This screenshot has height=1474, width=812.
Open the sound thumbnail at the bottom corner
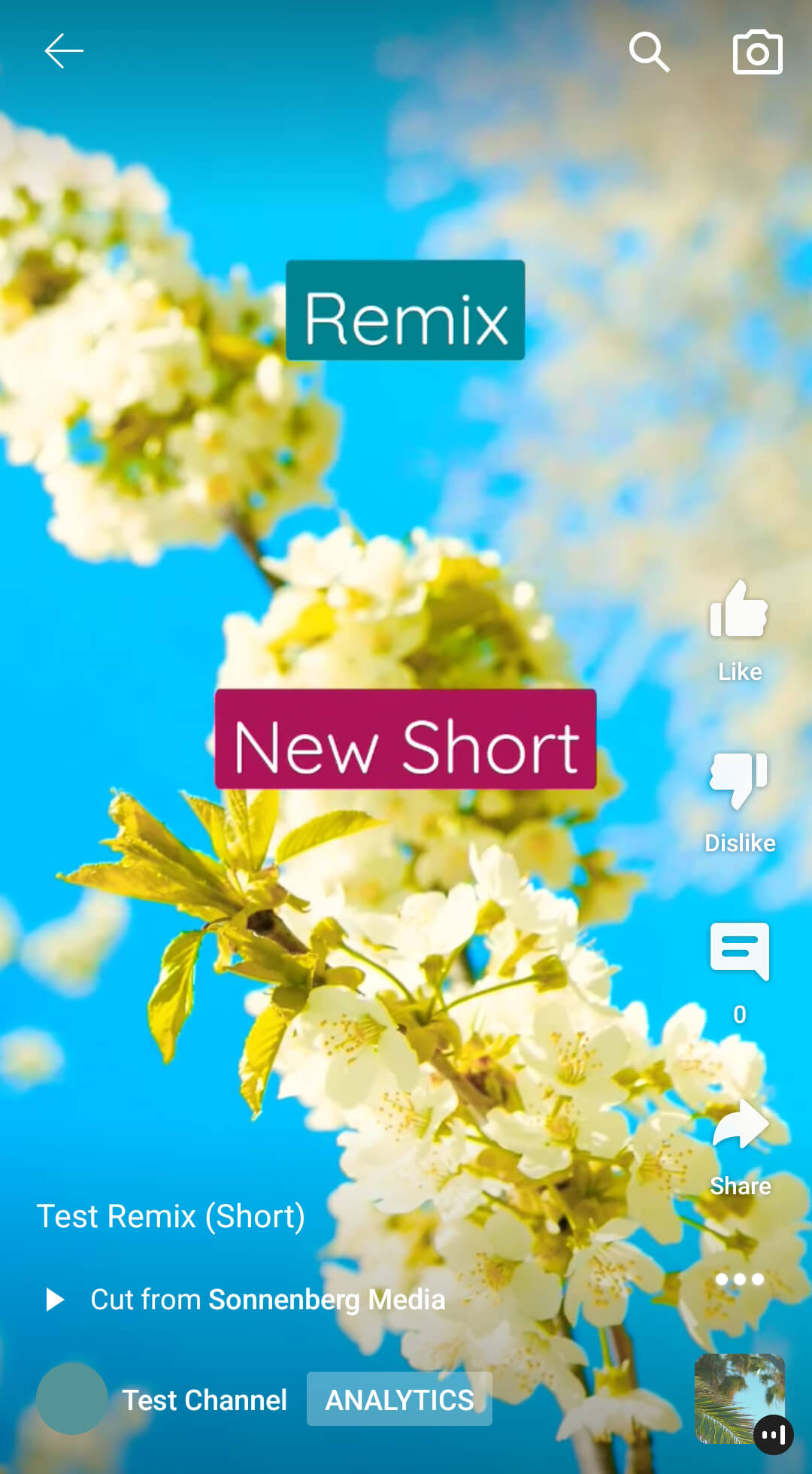tap(739, 1399)
